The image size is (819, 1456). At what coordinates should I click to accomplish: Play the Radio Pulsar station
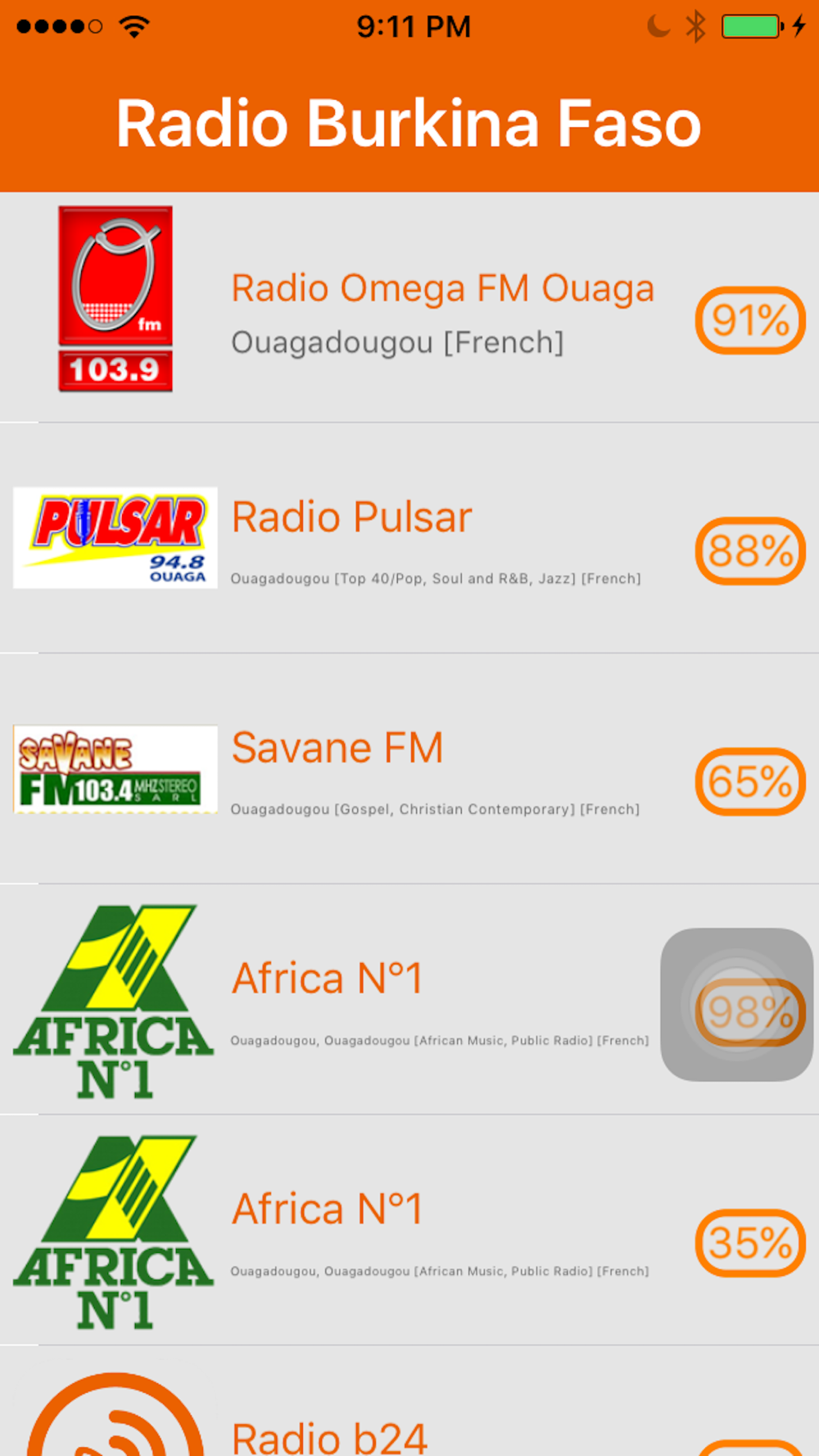click(x=409, y=538)
